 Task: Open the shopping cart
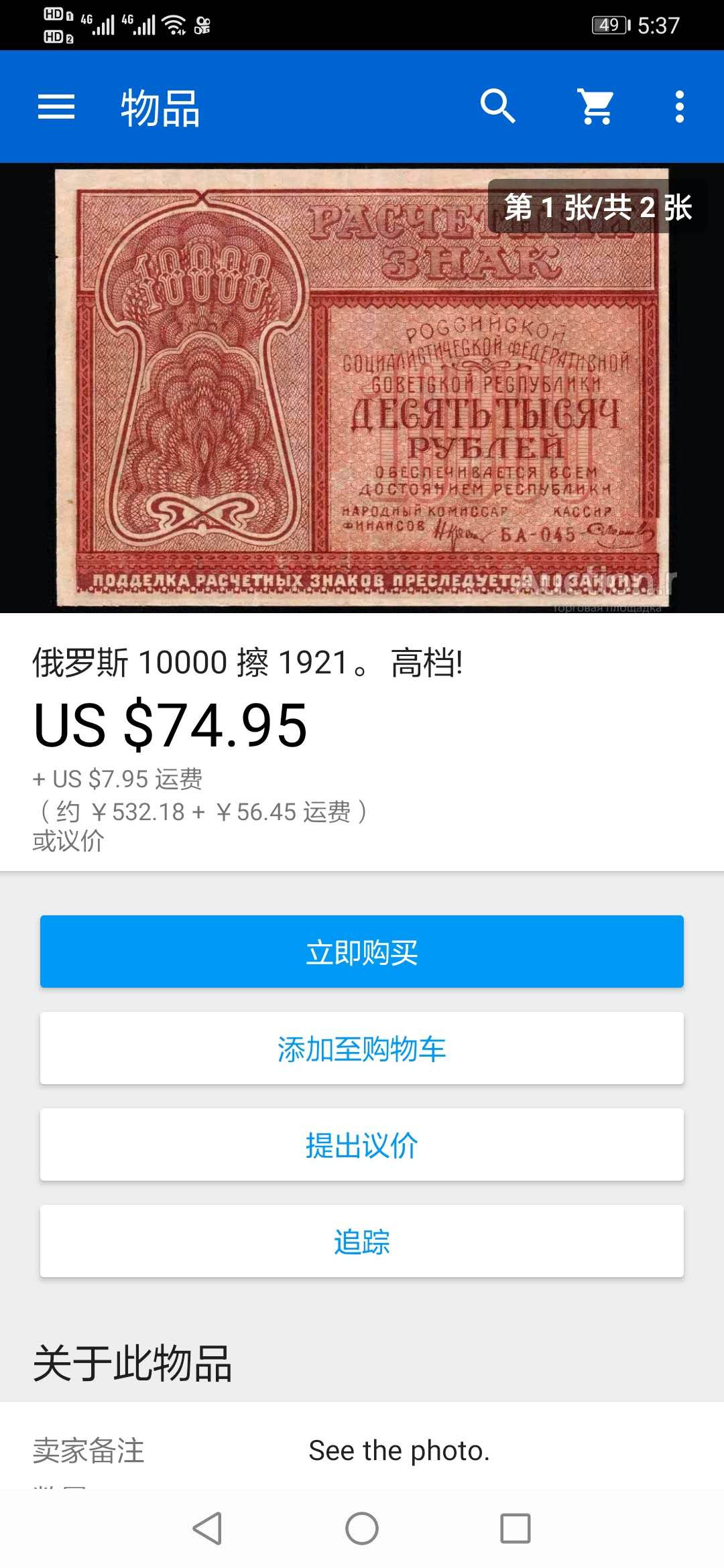click(596, 107)
